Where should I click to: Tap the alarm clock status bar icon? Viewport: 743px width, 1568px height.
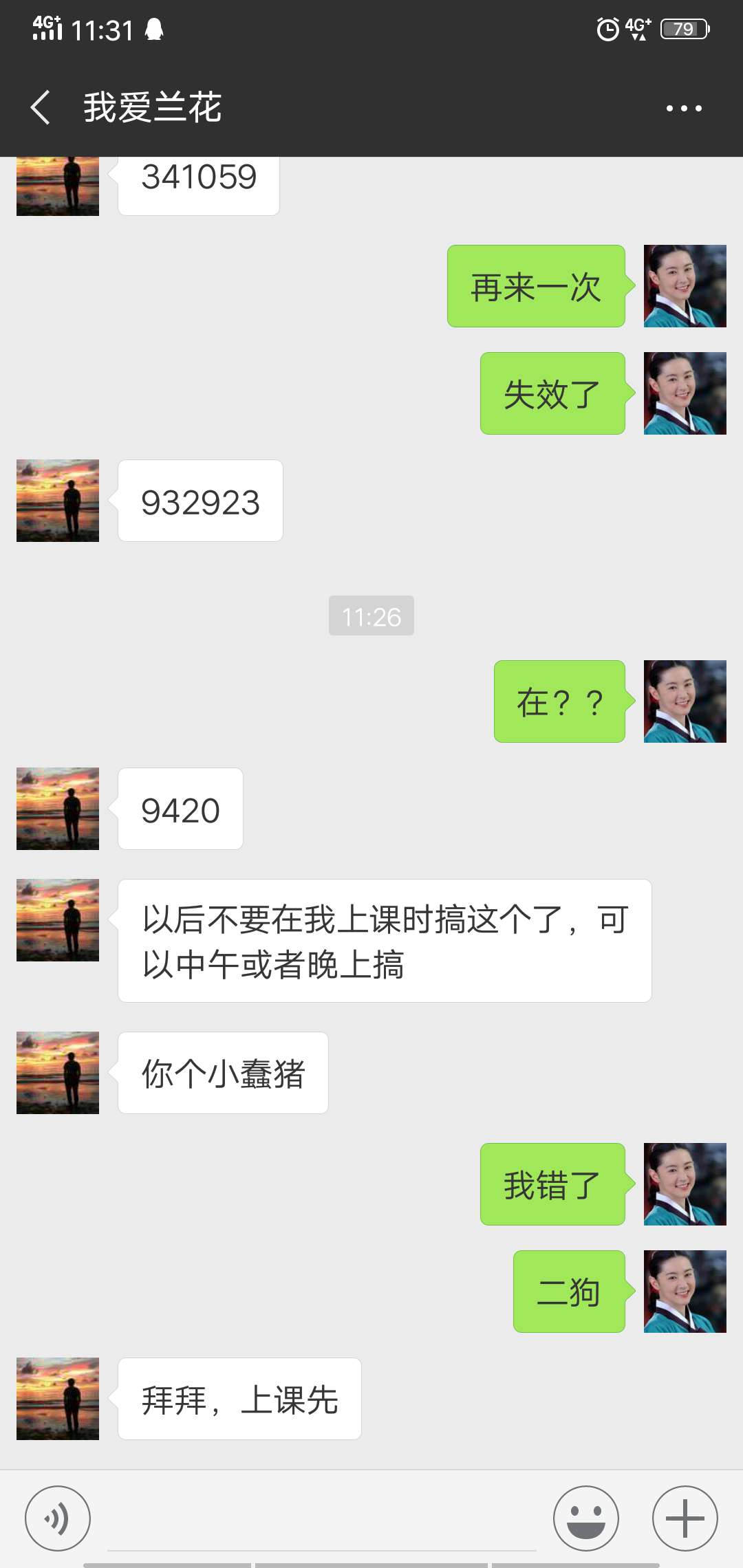pos(608,29)
